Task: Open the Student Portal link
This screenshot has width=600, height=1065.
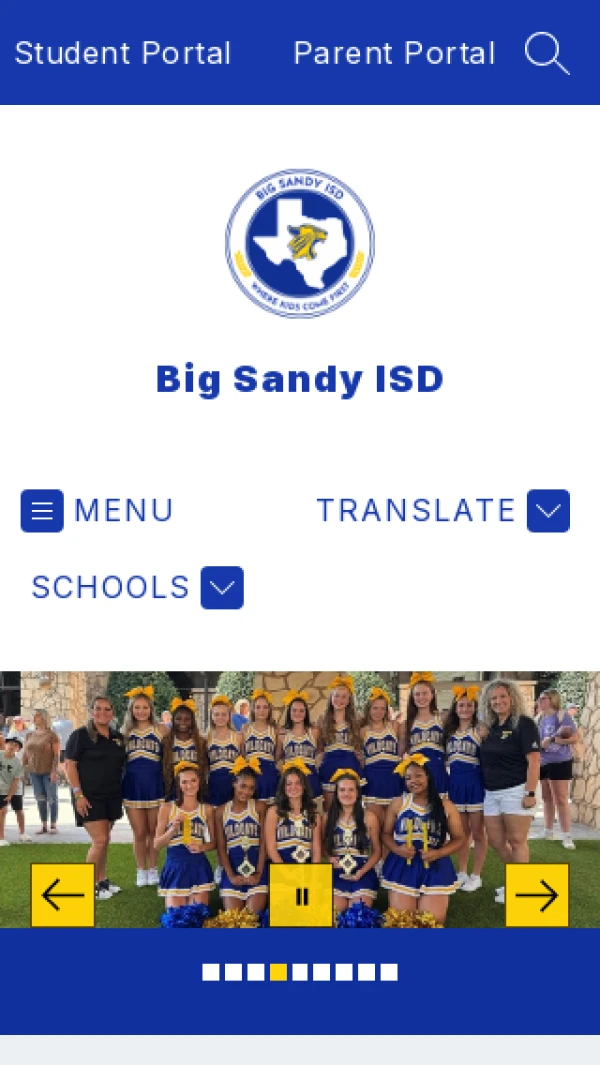Action: coord(122,53)
